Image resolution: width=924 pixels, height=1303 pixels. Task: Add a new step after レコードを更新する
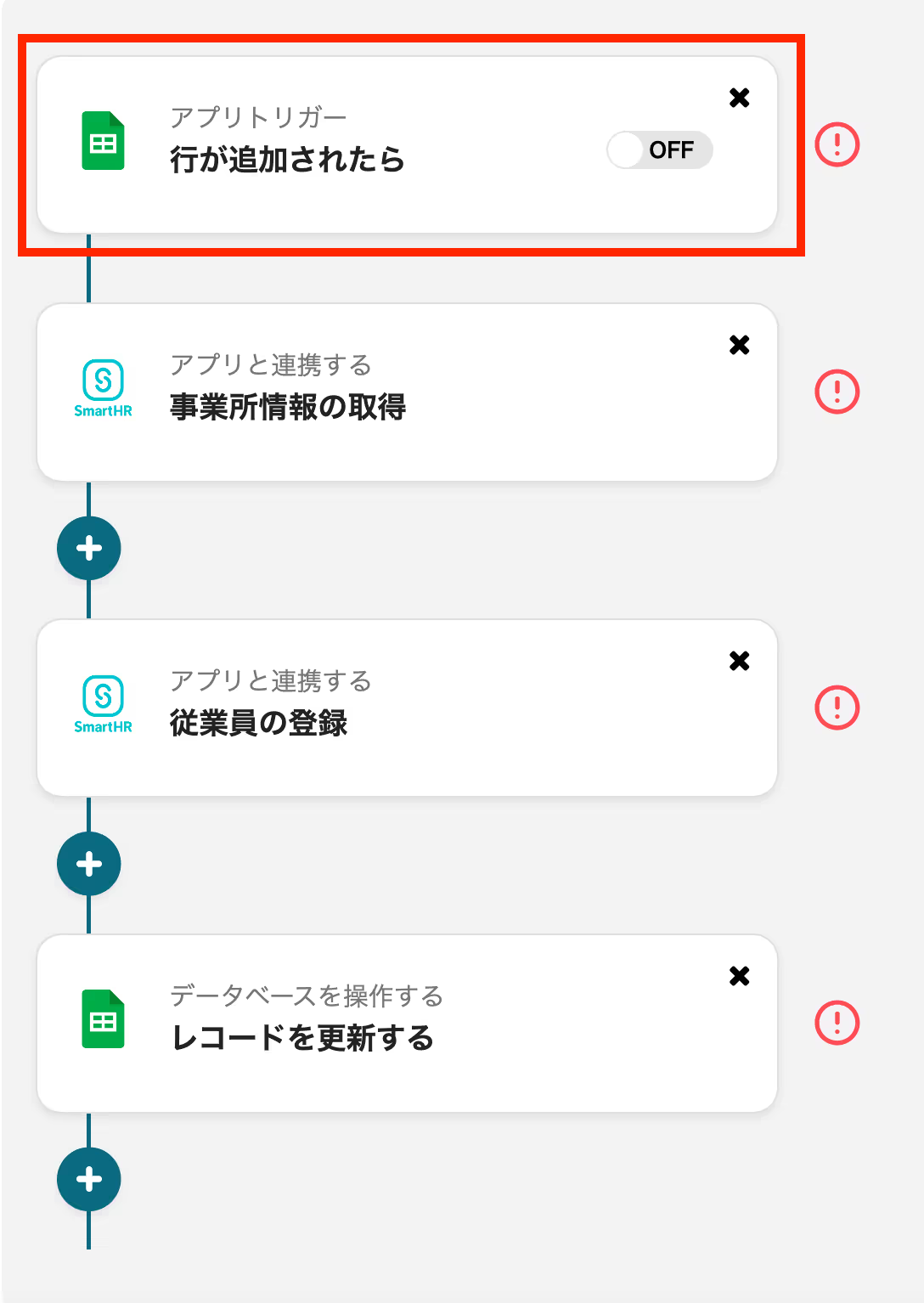point(89,1180)
